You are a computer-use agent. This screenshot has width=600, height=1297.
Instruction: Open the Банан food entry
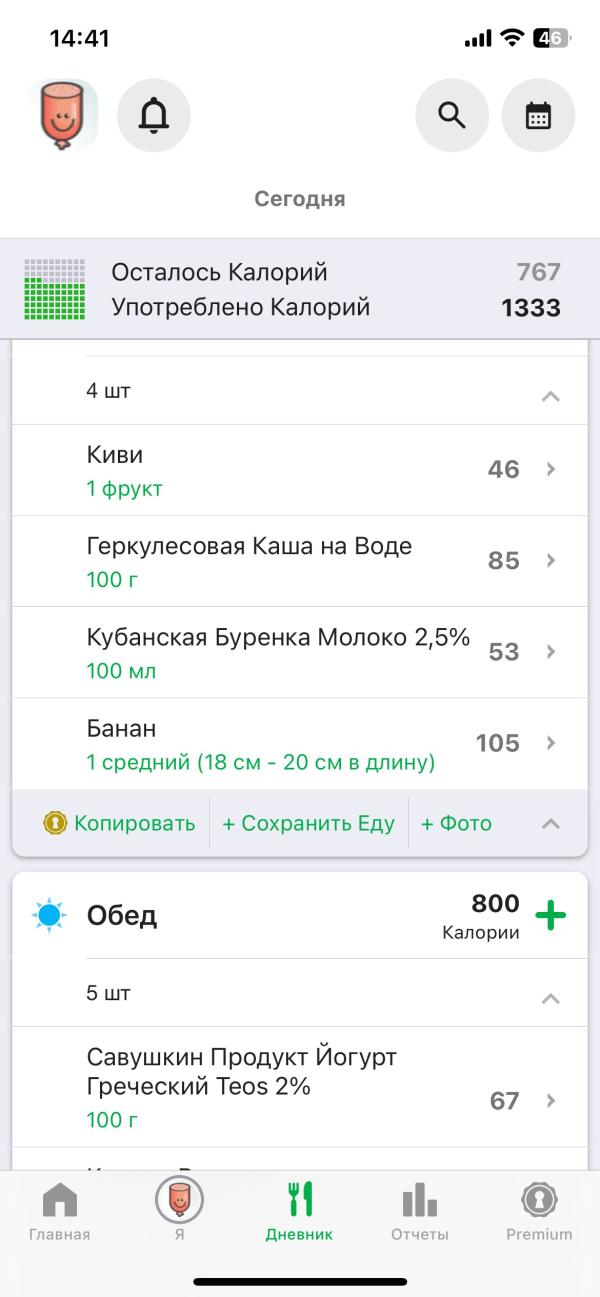[300, 743]
